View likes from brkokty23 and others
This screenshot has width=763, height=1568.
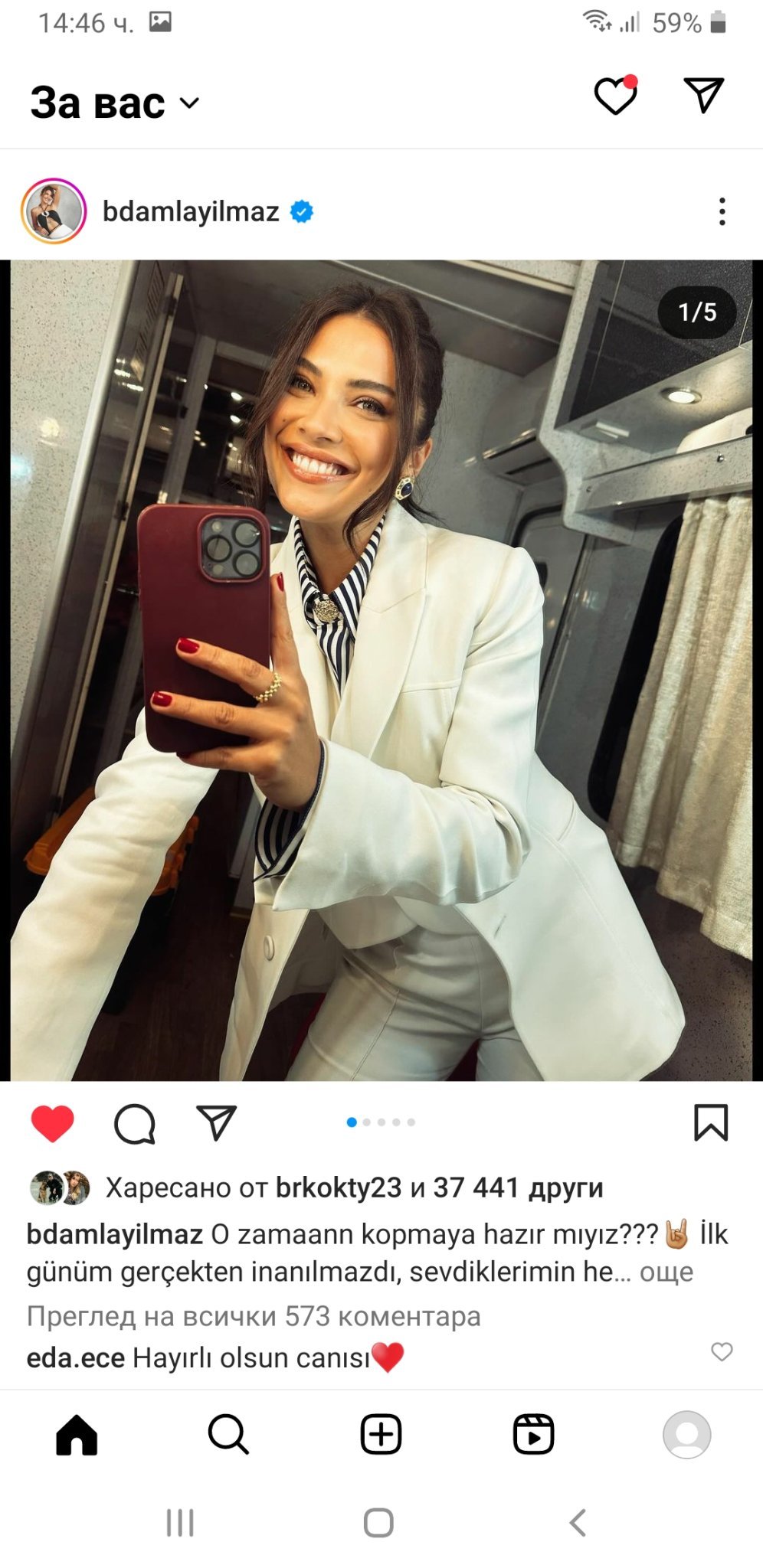pyautogui.click(x=354, y=1187)
